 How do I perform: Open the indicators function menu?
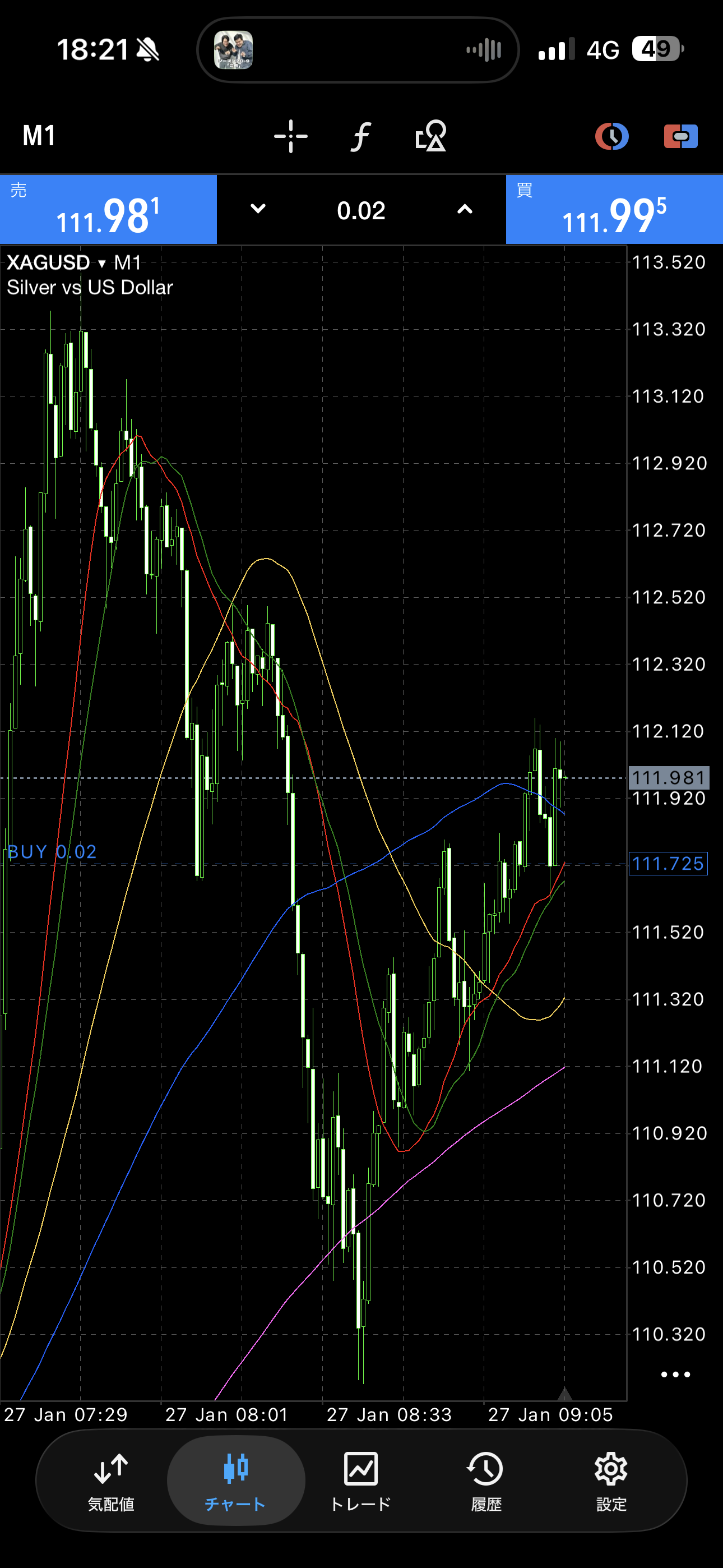pos(360,136)
